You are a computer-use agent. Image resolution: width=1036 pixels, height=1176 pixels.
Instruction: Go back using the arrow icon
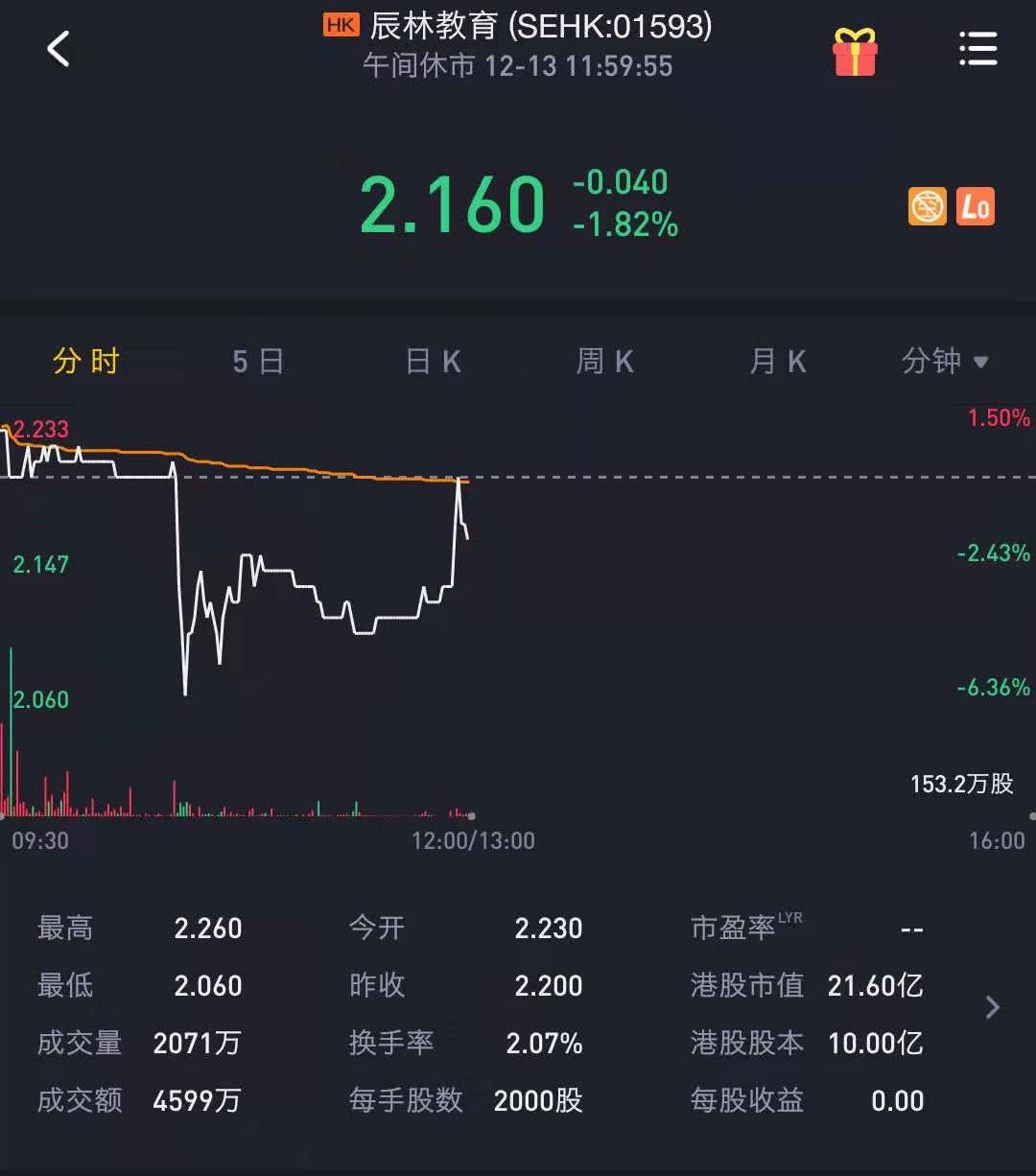point(59,49)
